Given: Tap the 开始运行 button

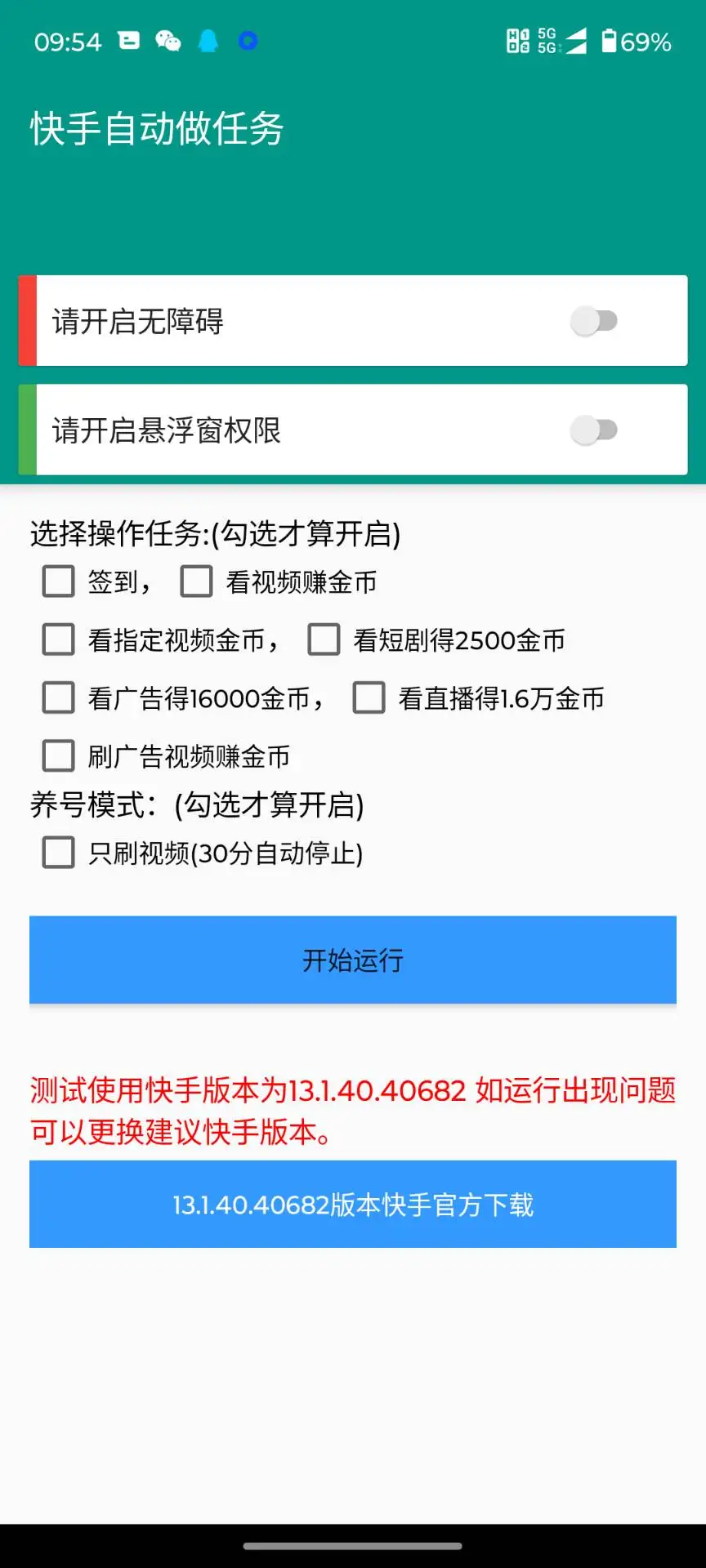Looking at the screenshot, I should pos(353,960).
